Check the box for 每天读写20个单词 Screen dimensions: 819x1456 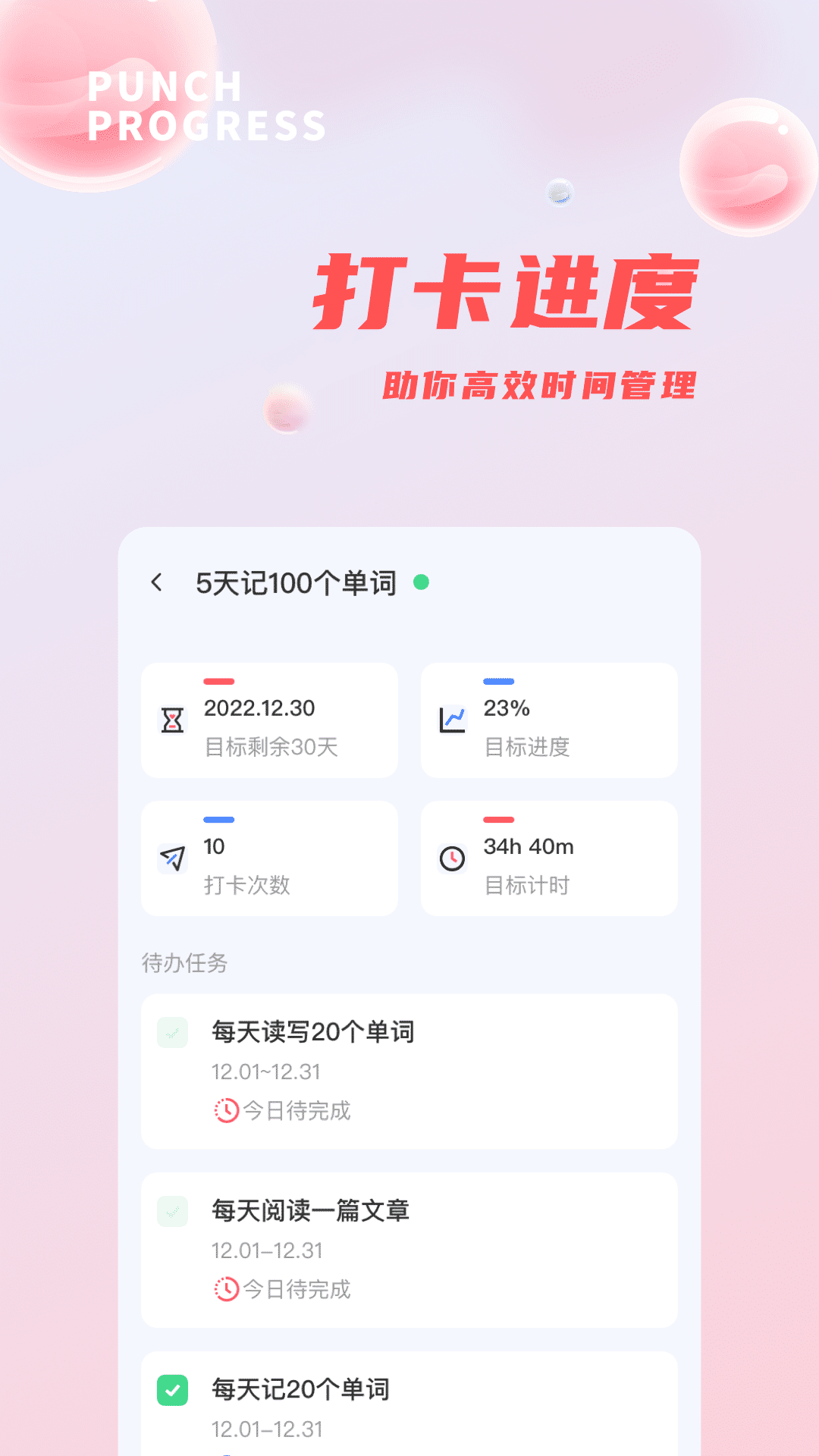pos(174,1031)
